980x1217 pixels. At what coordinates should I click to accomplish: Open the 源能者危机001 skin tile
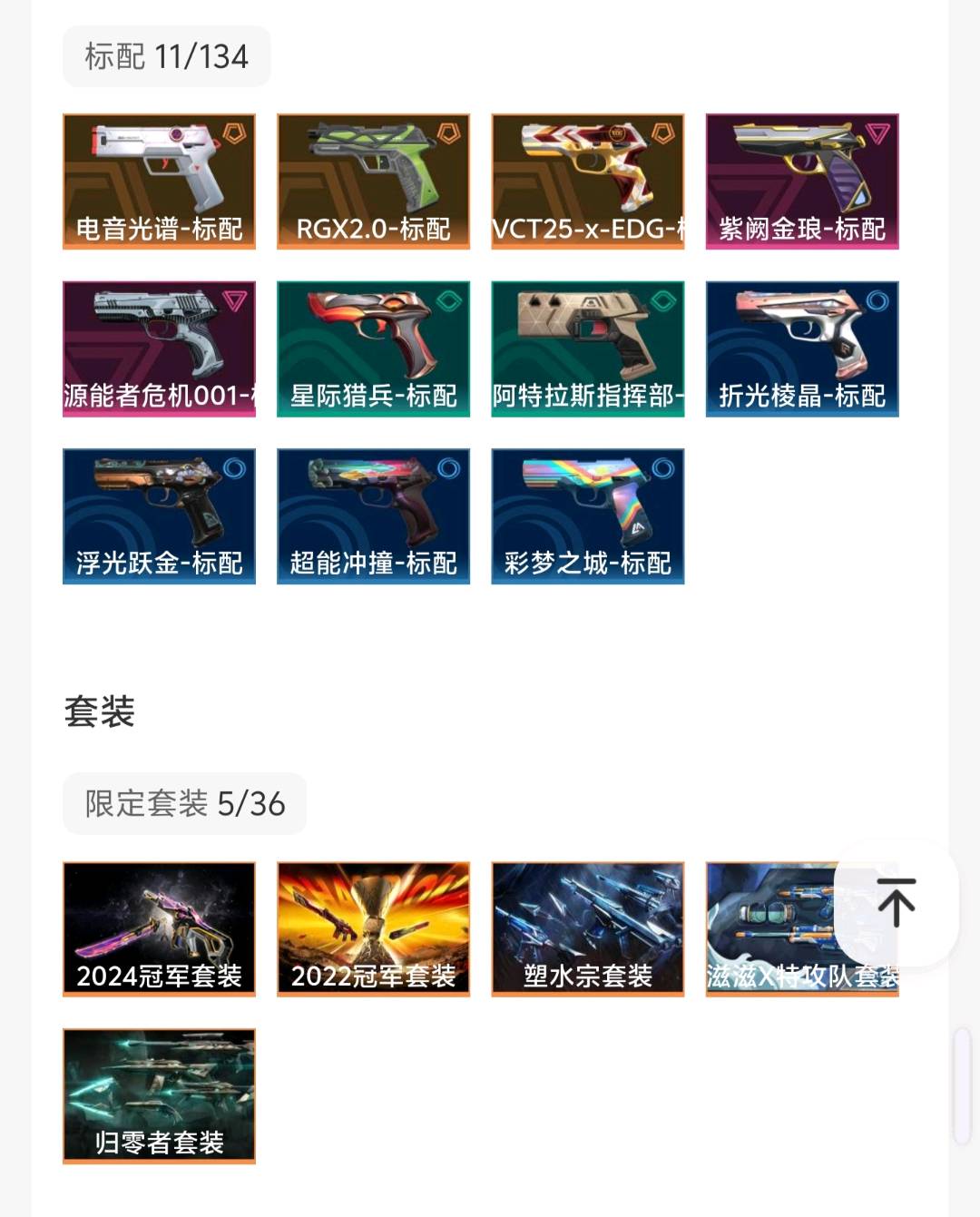click(159, 348)
